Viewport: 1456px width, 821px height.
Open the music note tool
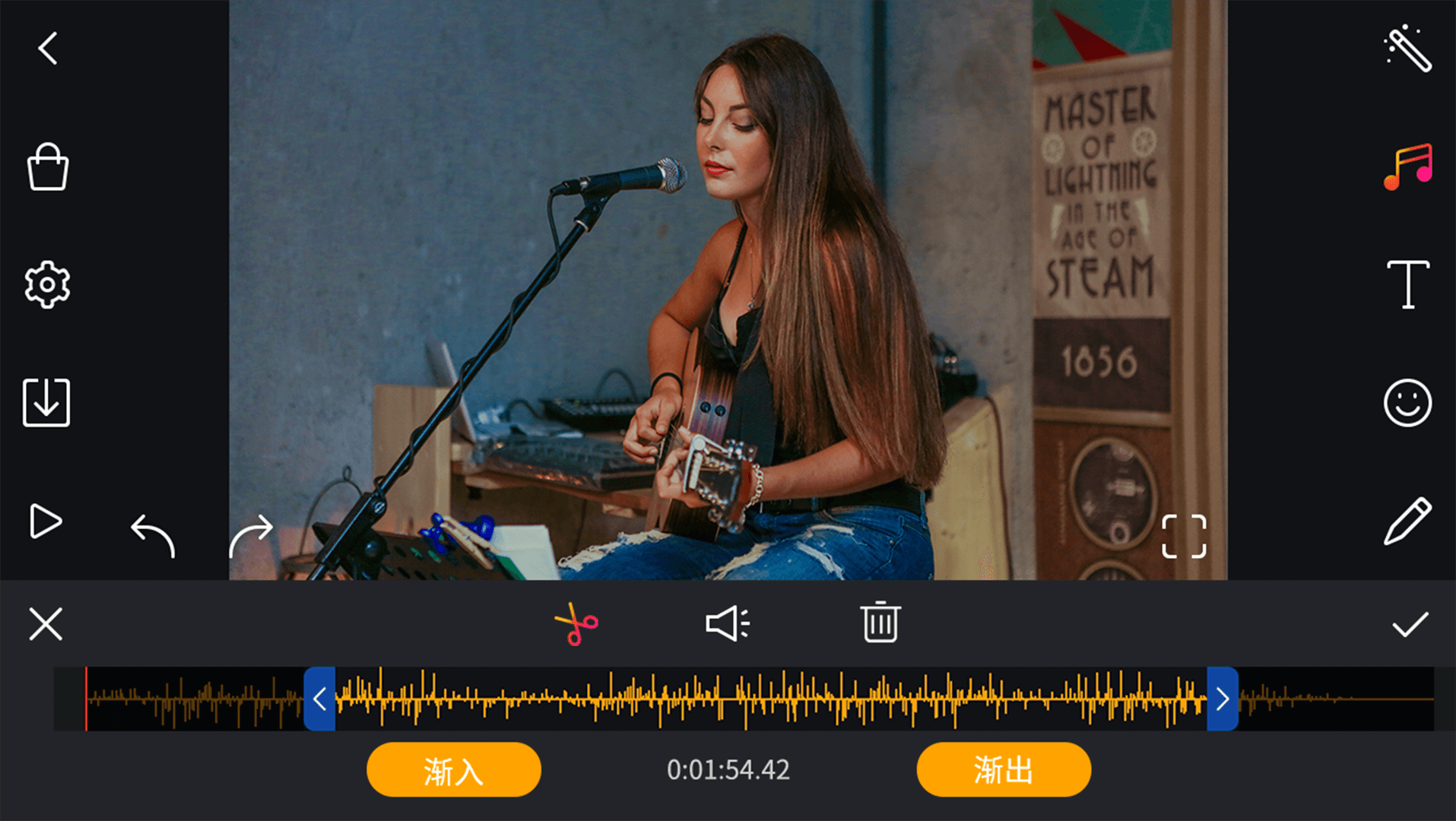coord(1407,166)
